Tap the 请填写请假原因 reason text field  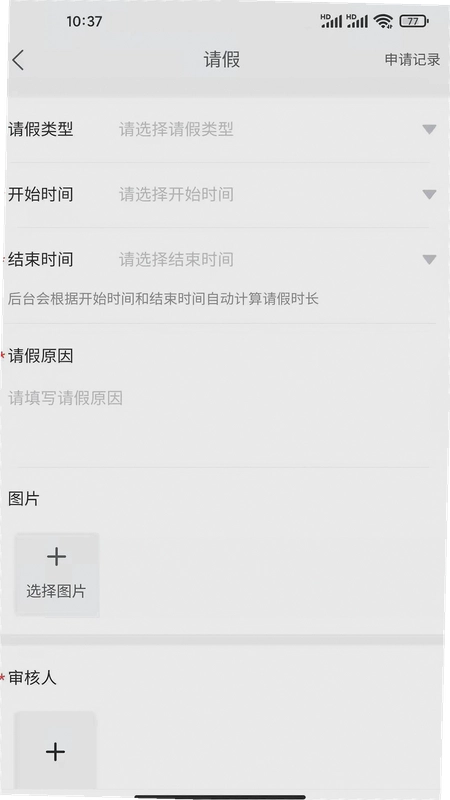(x=220, y=418)
